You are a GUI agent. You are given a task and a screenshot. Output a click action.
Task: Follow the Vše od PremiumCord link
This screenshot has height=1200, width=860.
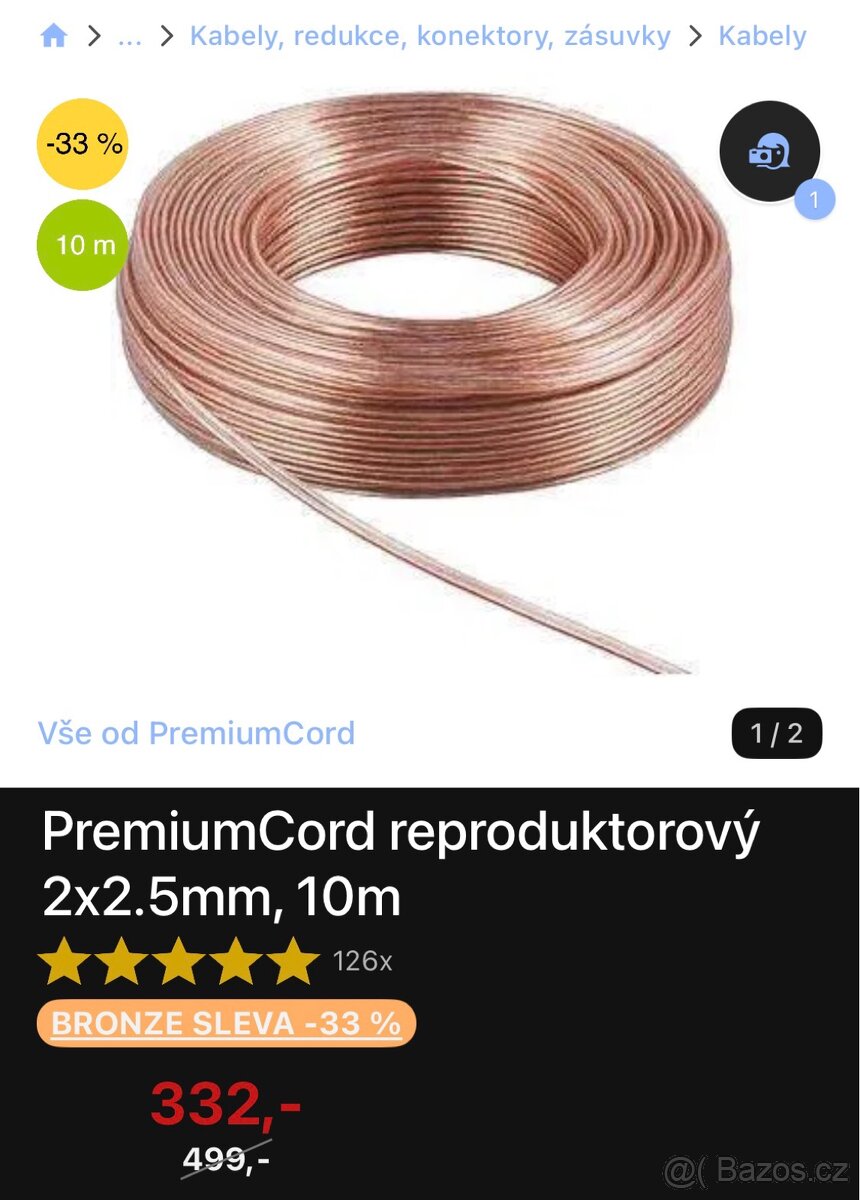(196, 733)
